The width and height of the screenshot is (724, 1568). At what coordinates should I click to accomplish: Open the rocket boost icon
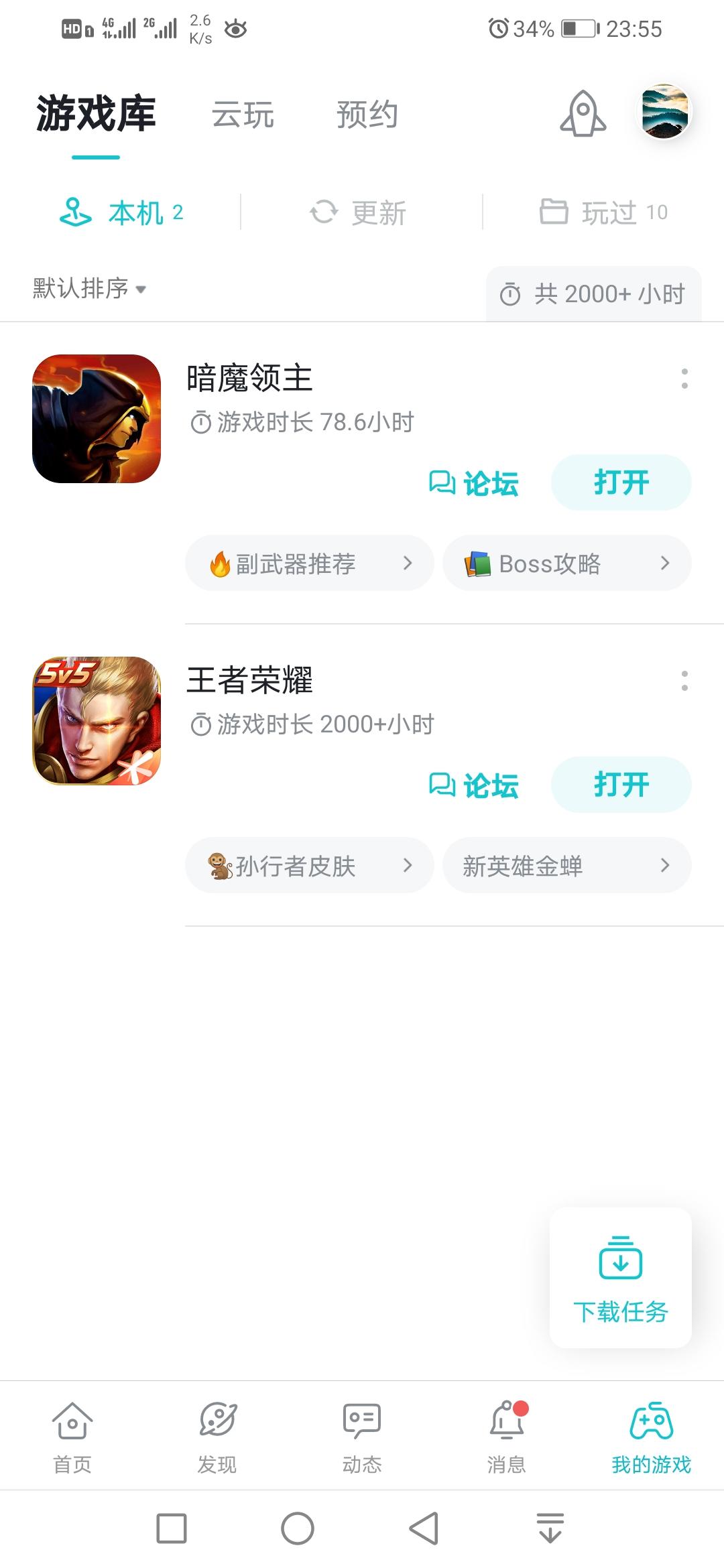coord(583,114)
